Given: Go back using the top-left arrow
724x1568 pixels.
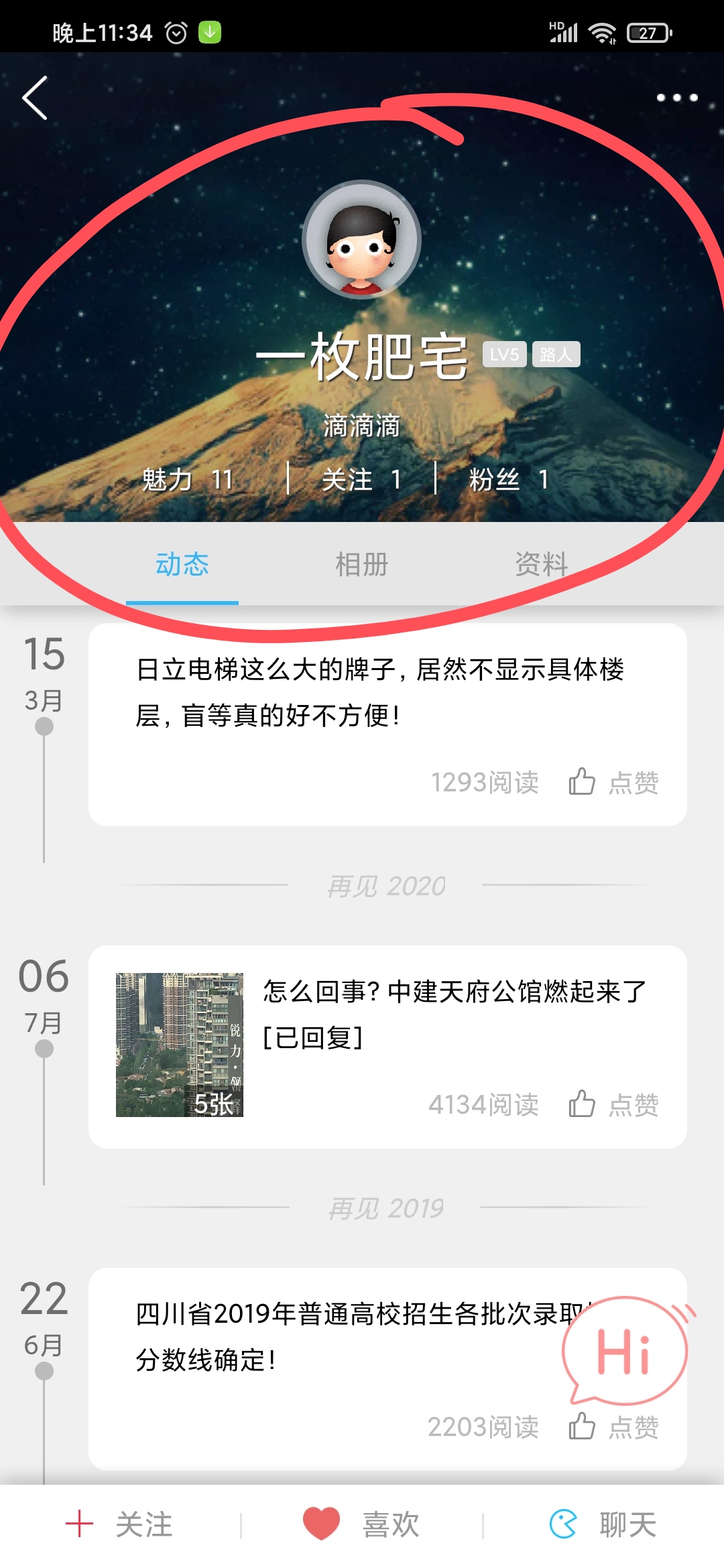Looking at the screenshot, I should pos(35,98).
